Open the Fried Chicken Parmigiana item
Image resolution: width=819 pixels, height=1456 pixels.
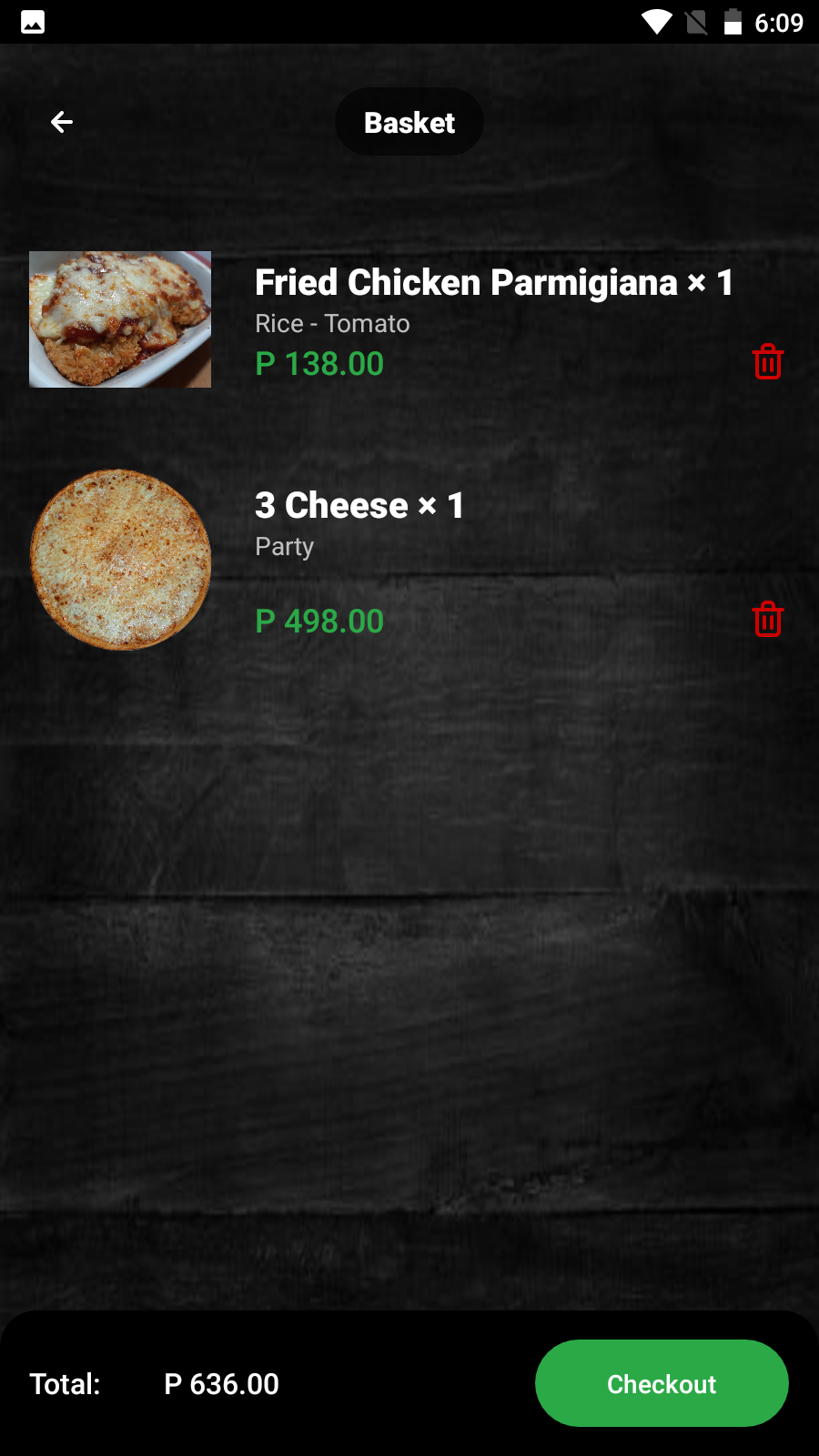coord(492,283)
